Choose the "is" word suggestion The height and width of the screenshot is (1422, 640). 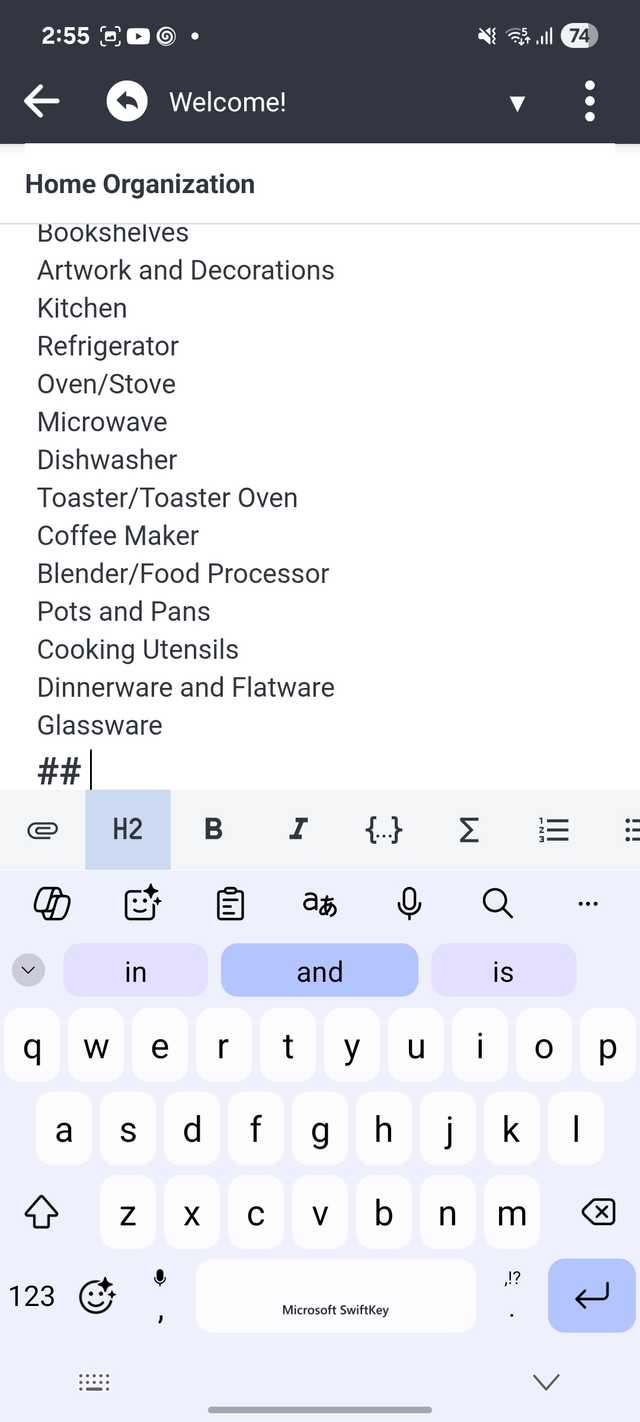click(503, 971)
